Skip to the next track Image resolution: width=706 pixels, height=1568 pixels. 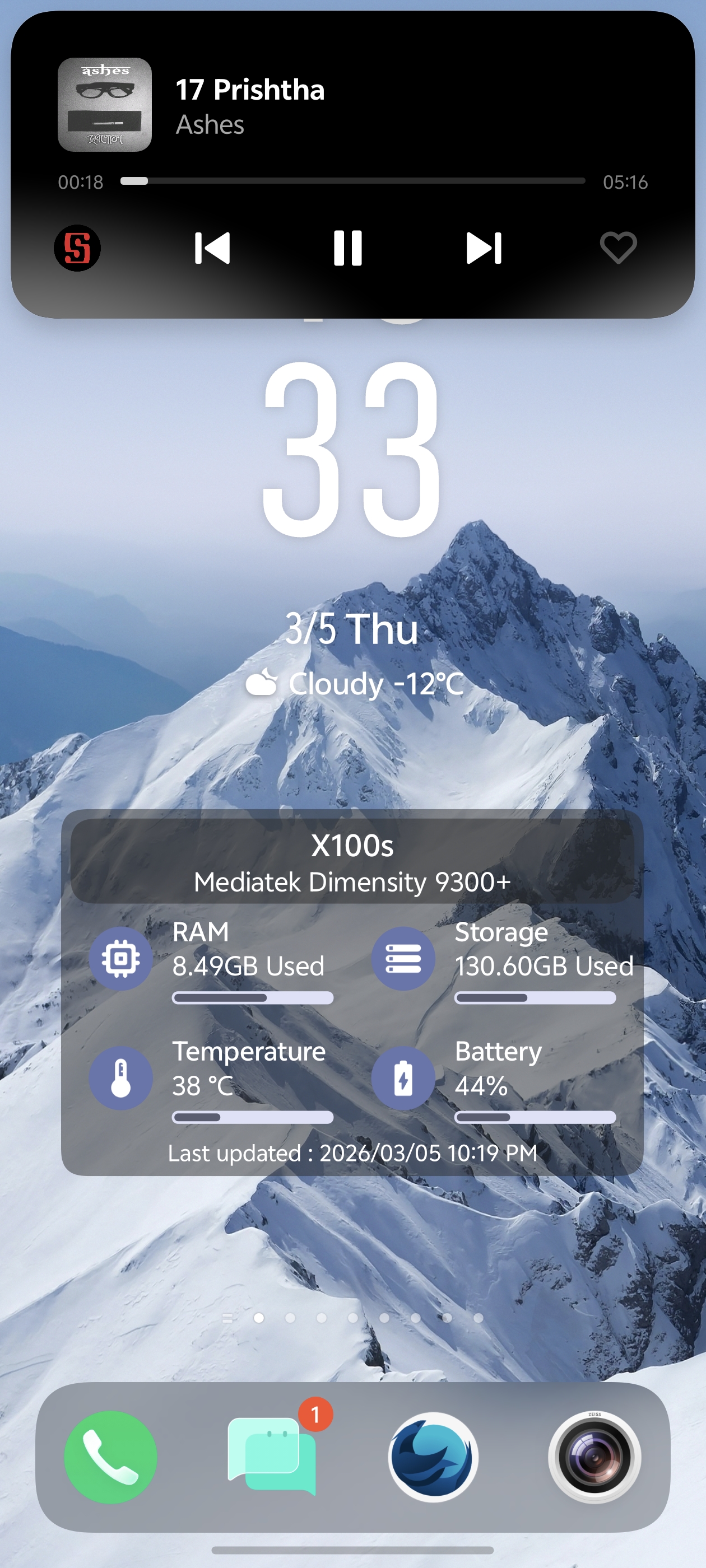(x=484, y=248)
